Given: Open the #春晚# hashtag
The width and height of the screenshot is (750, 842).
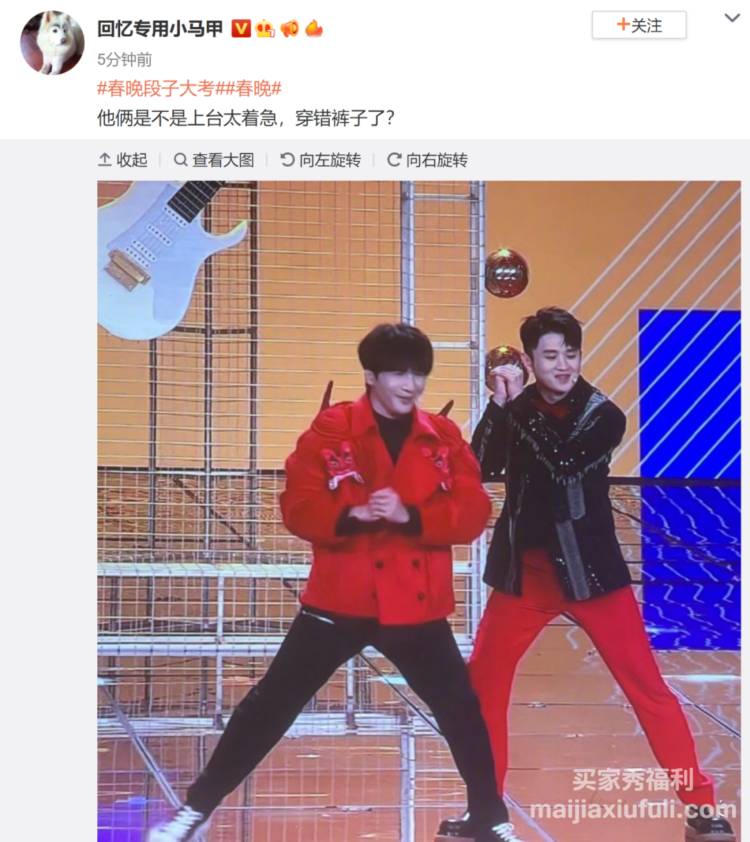Looking at the screenshot, I should click(x=249, y=88).
